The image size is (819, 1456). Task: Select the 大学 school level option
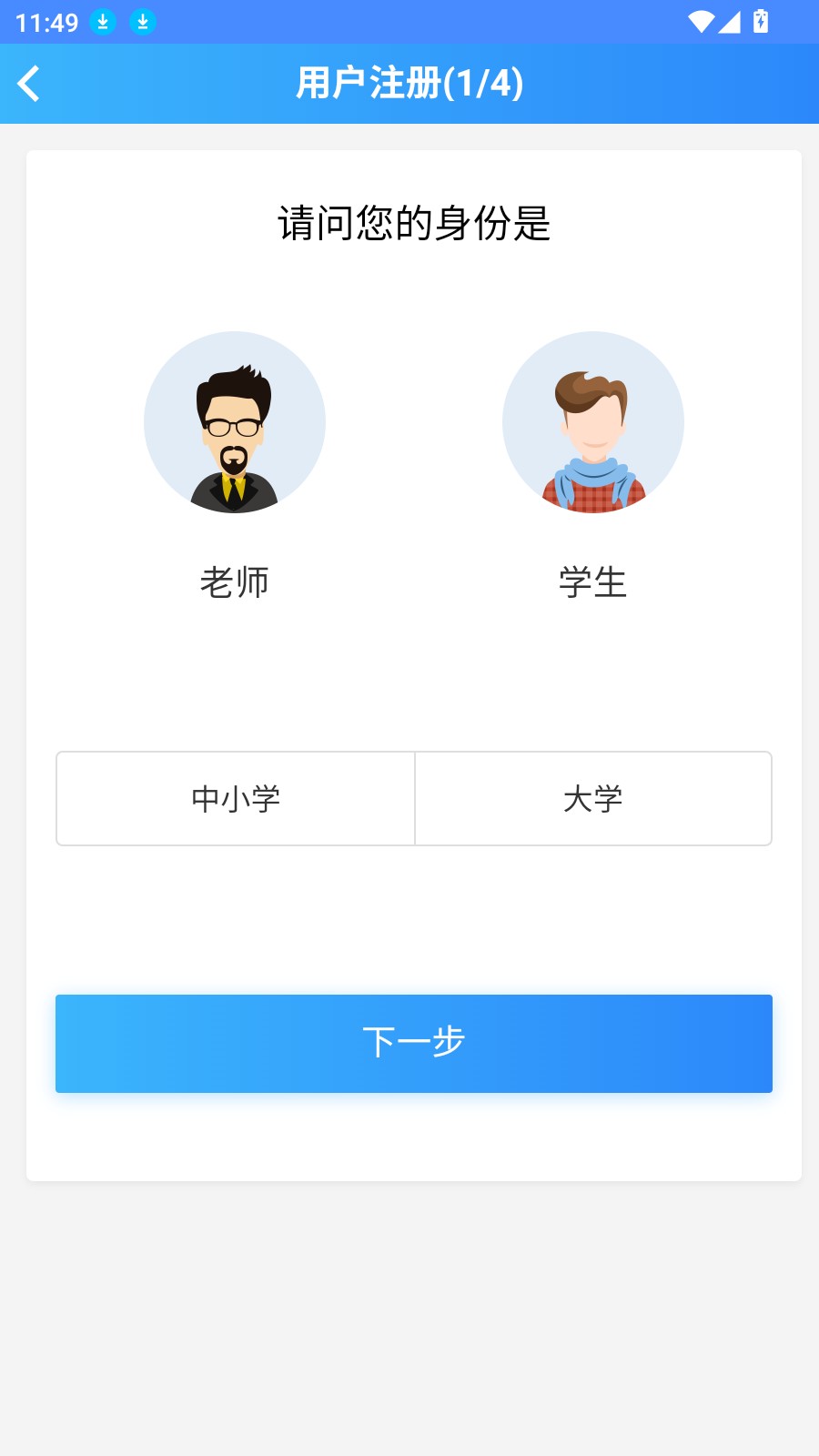pyautogui.click(x=593, y=798)
